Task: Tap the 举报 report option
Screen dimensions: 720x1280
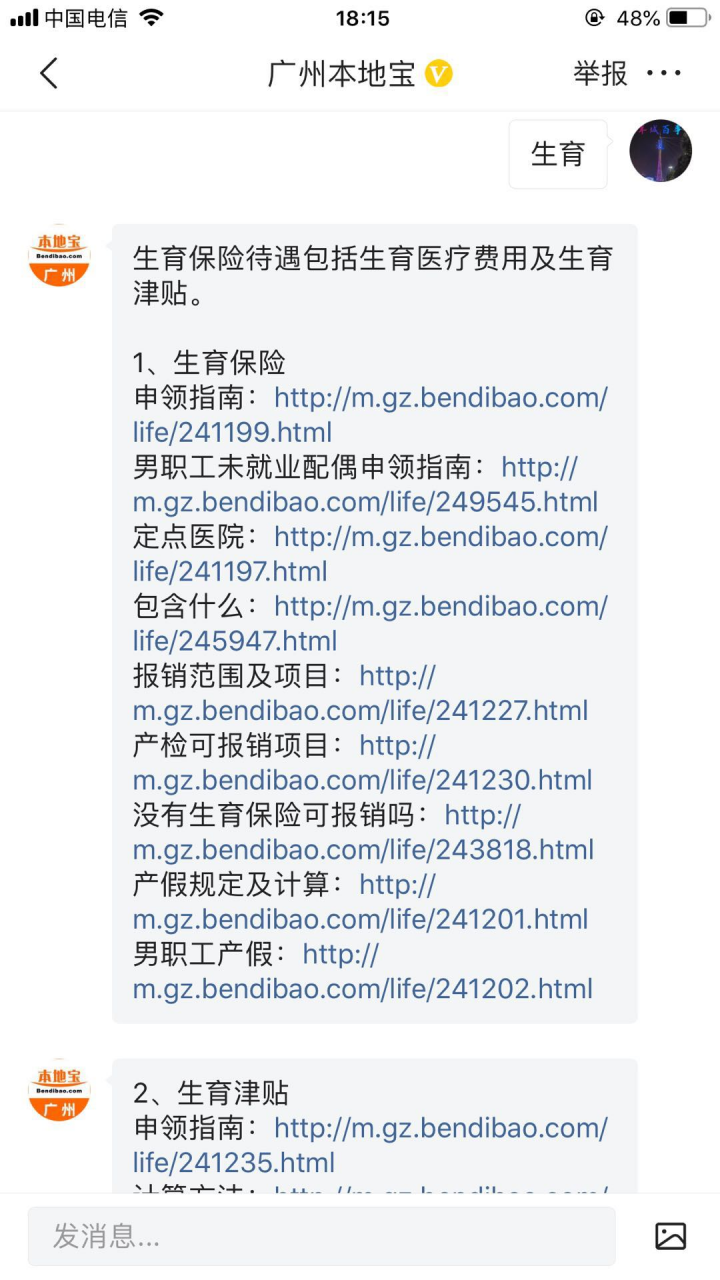Action: 598,74
